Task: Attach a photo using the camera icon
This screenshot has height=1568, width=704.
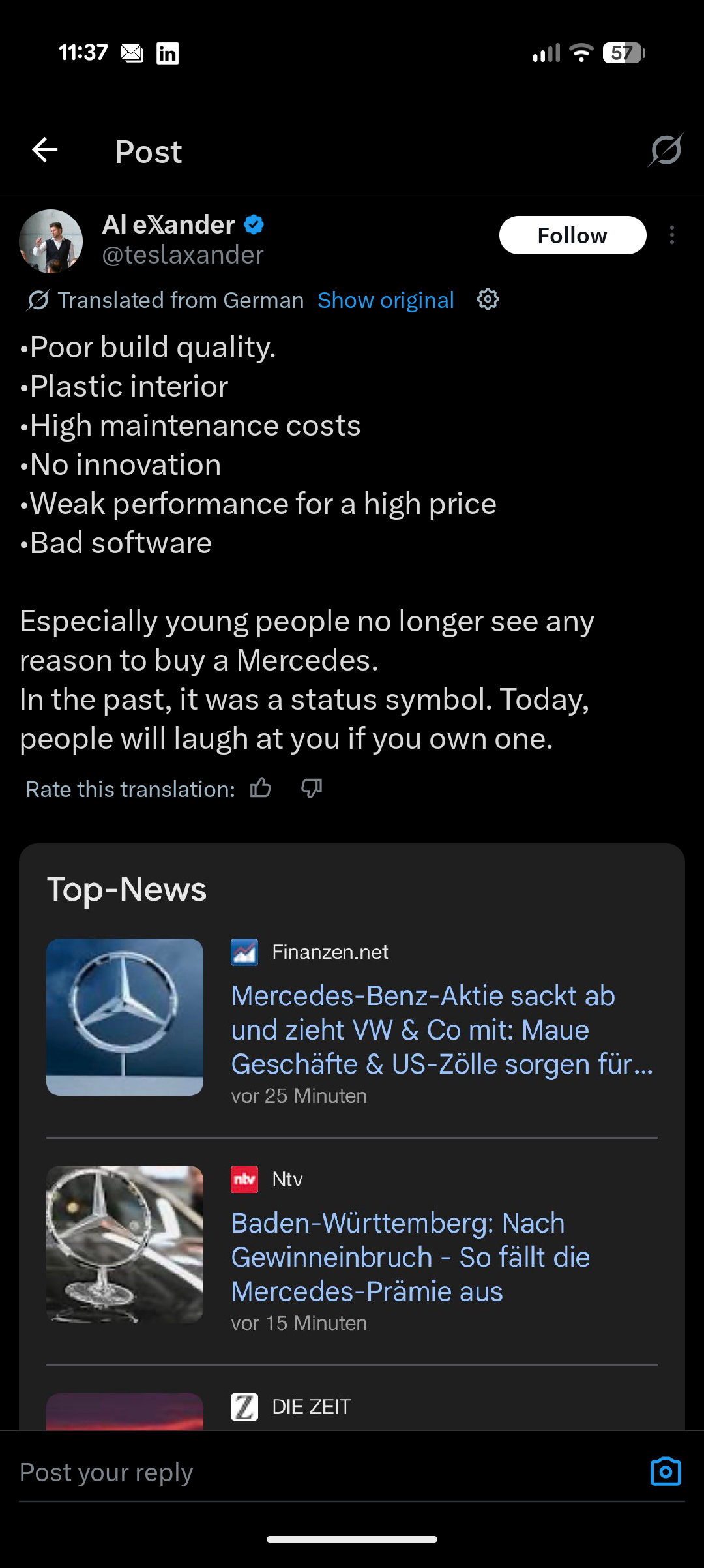Action: point(666,1471)
